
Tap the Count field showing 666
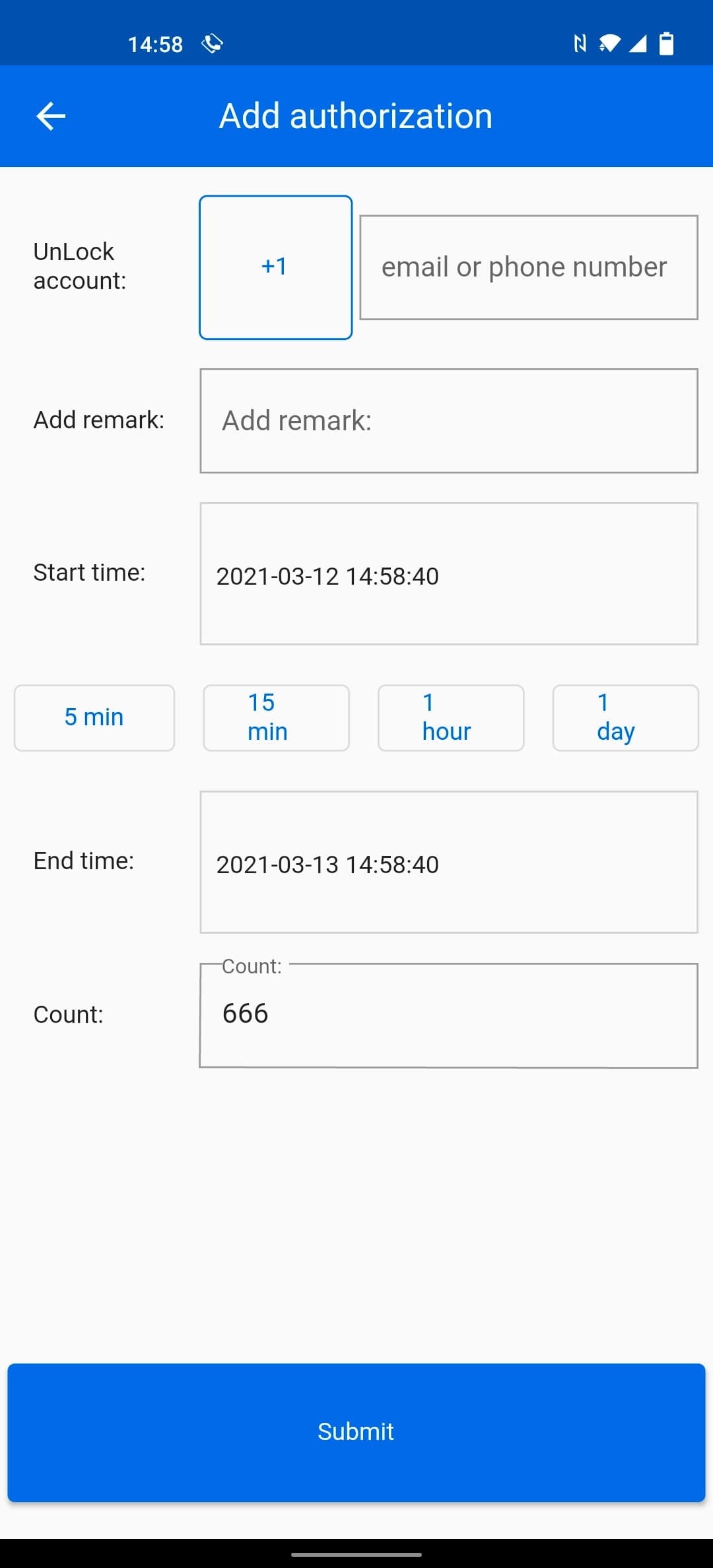click(x=449, y=1015)
